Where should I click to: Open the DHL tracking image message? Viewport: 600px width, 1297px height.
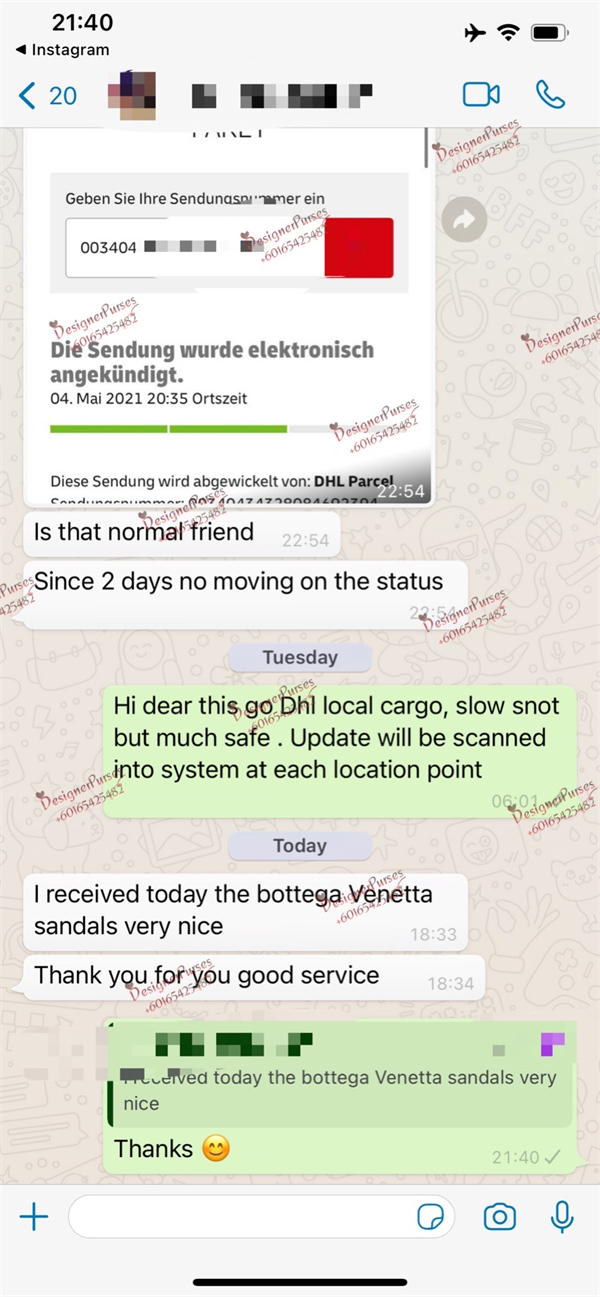(228, 330)
